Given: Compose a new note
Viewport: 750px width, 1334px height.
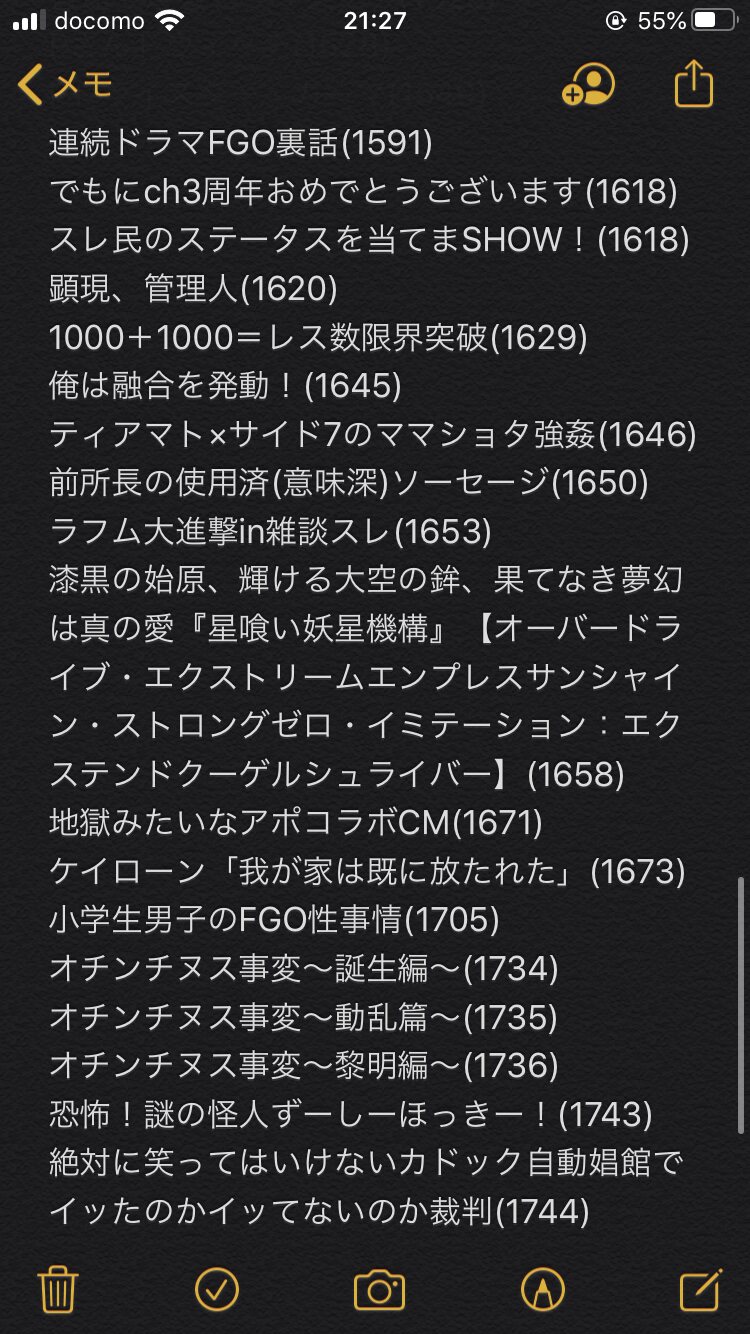Looking at the screenshot, I should pyautogui.click(x=701, y=1289).
